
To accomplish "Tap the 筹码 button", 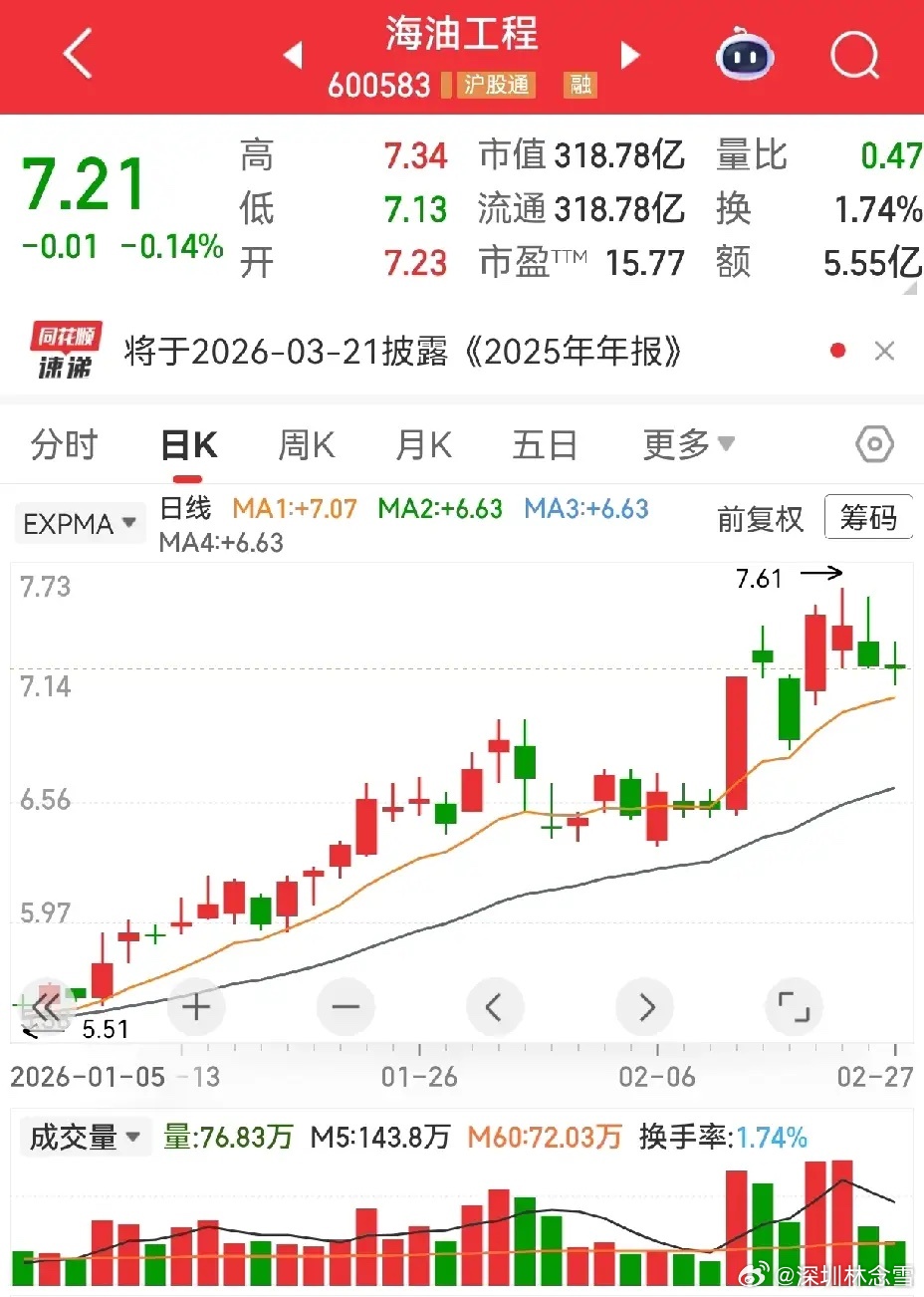I will tap(868, 517).
